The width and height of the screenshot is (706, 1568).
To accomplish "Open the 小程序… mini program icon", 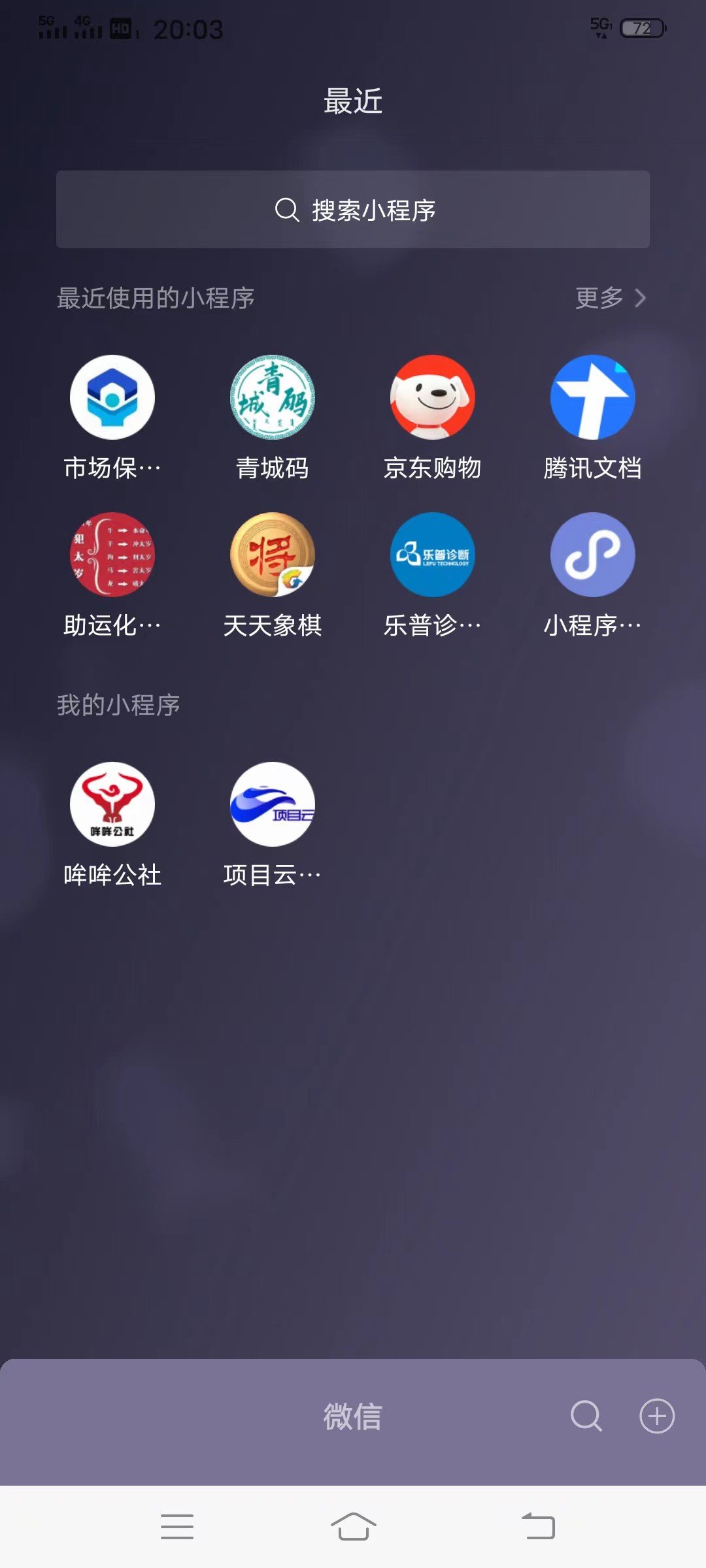I will [x=592, y=555].
